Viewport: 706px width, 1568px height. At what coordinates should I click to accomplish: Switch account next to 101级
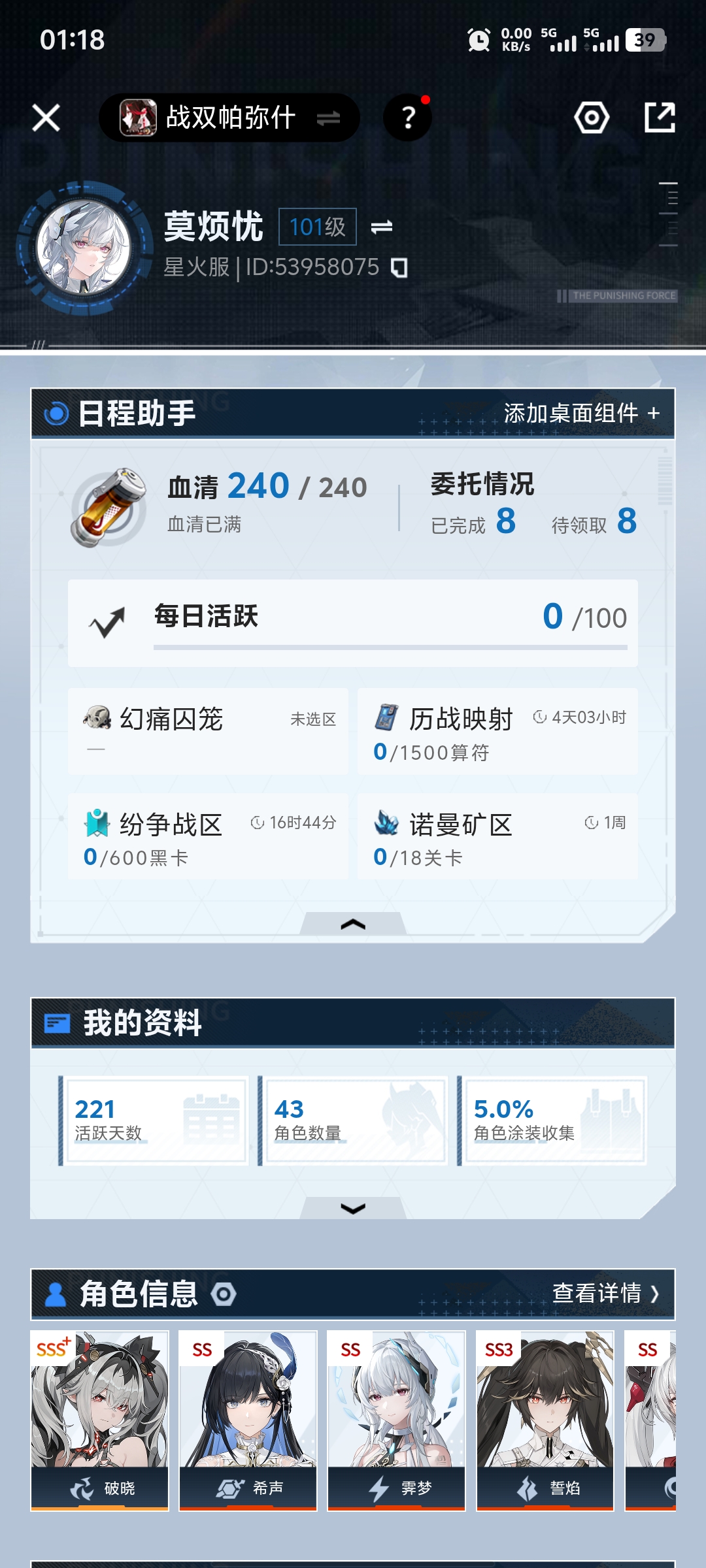click(382, 227)
